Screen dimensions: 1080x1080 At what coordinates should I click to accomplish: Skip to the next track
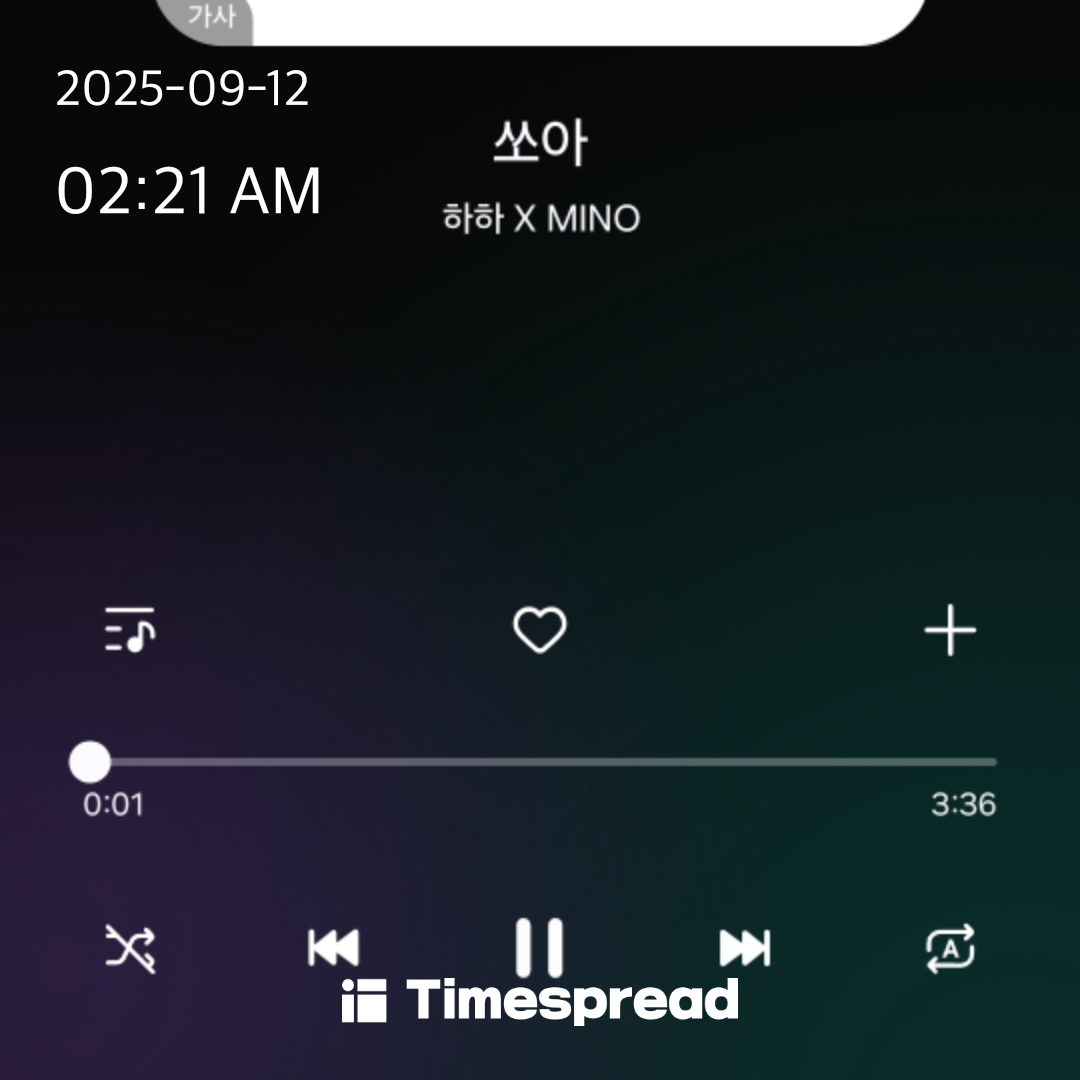click(745, 948)
